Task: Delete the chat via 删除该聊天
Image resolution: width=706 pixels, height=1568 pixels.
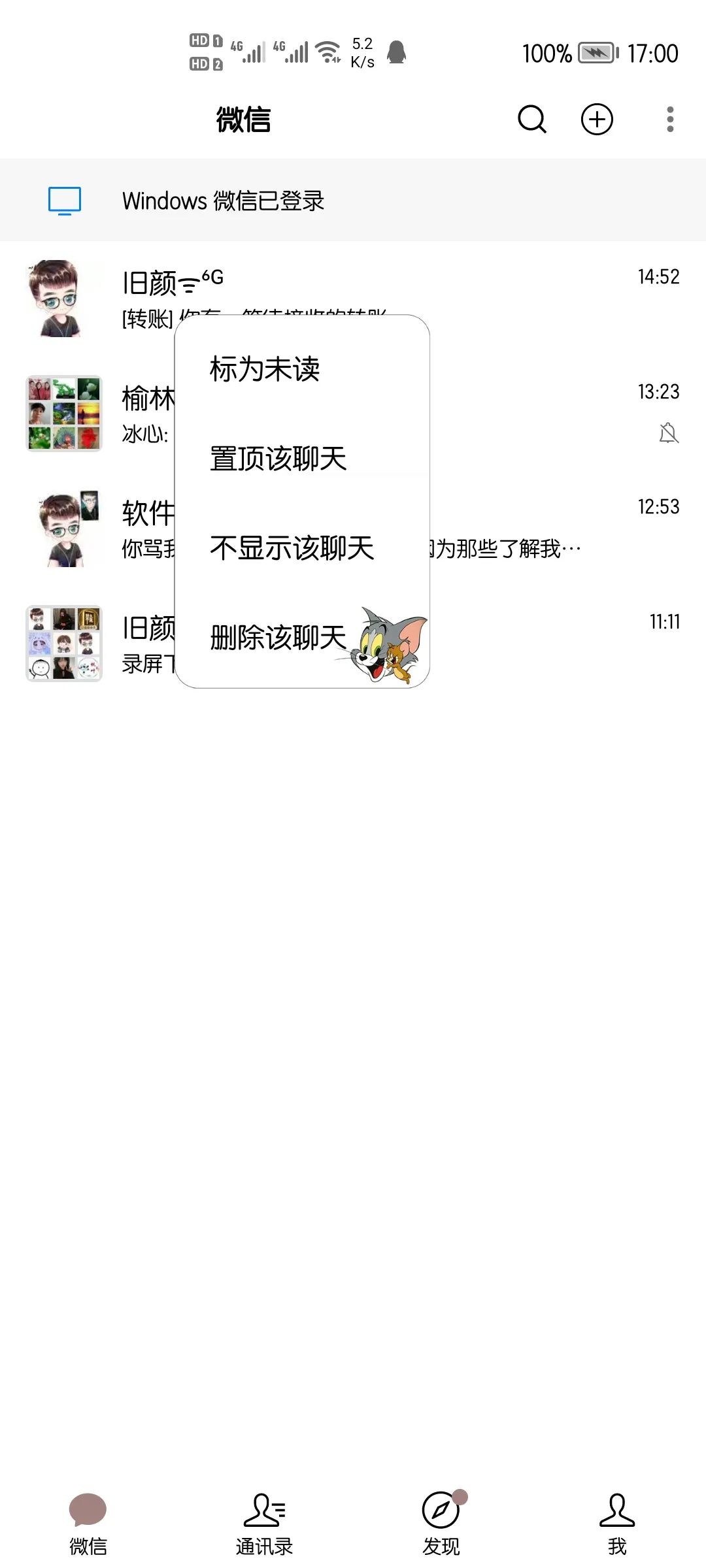Action: (278, 637)
